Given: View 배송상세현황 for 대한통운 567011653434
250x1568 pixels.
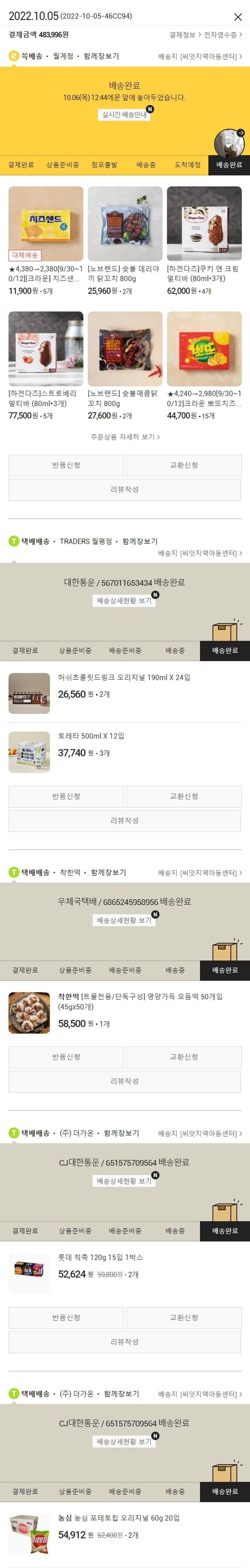Looking at the screenshot, I should coord(124,600).
